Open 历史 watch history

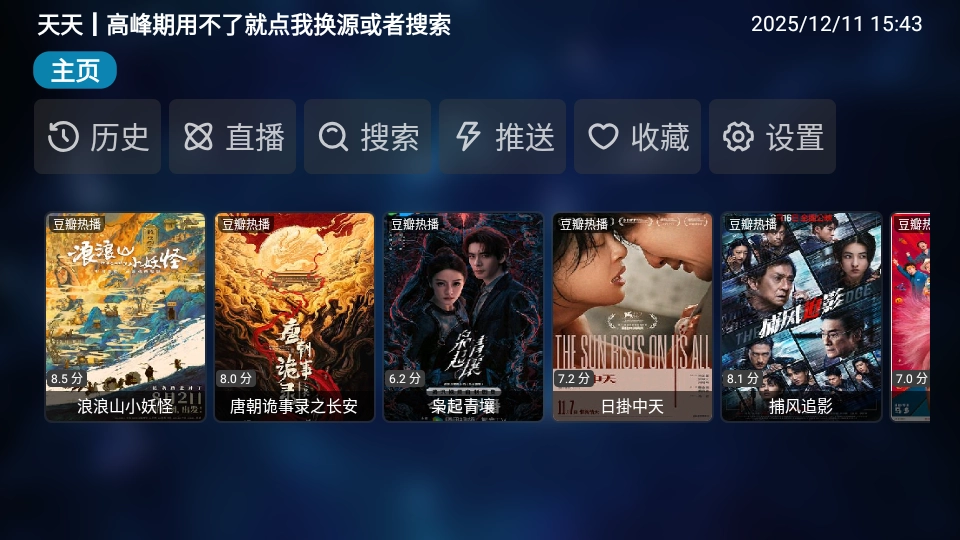(97, 137)
